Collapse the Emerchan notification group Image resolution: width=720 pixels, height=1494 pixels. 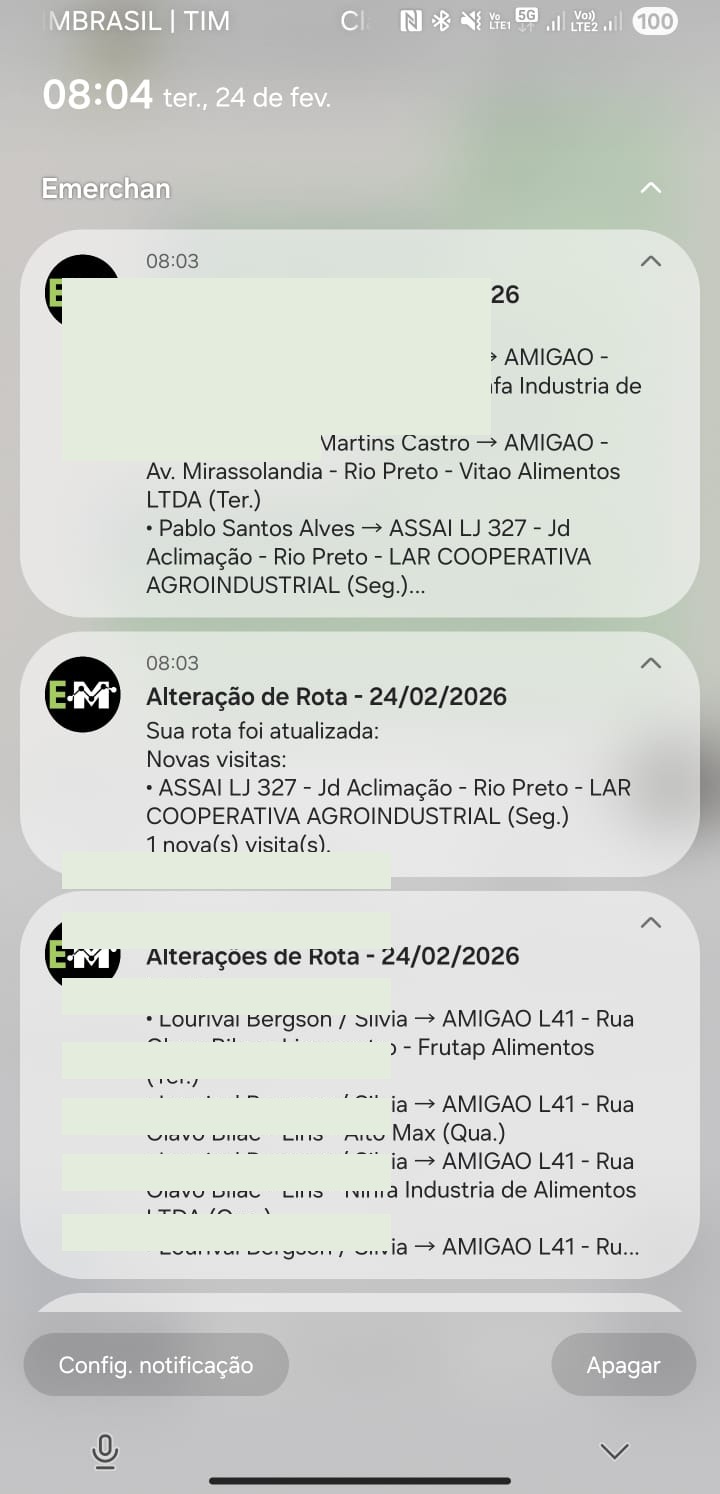click(x=650, y=187)
